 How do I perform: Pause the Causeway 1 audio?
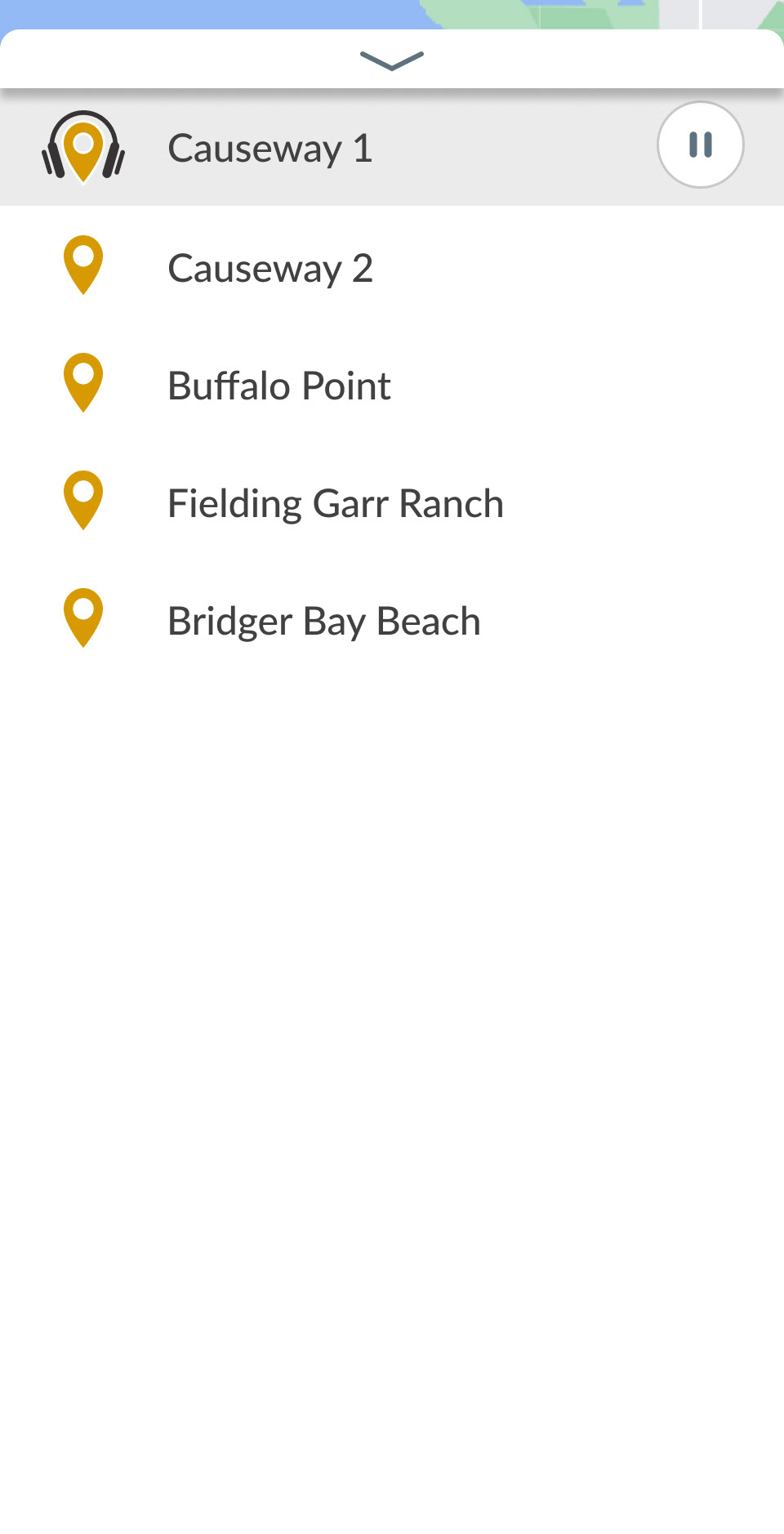(700, 145)
